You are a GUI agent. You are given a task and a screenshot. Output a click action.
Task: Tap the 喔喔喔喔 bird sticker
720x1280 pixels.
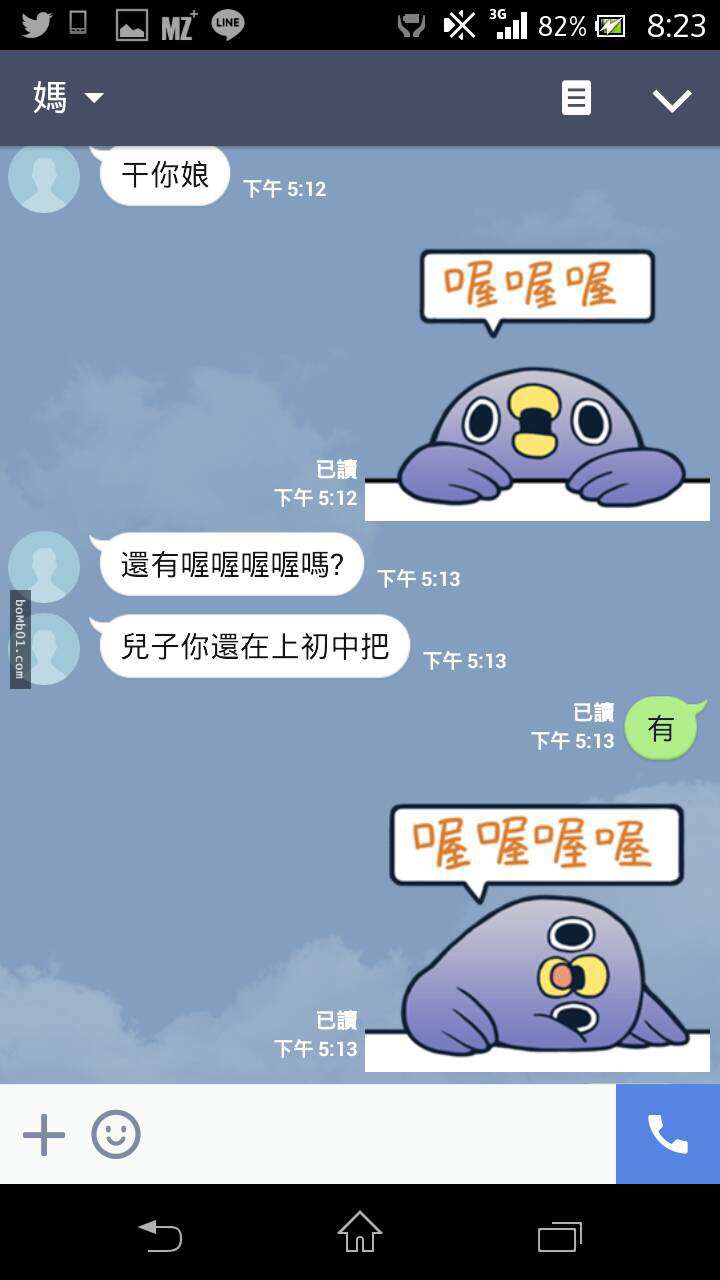pos(537,937)
